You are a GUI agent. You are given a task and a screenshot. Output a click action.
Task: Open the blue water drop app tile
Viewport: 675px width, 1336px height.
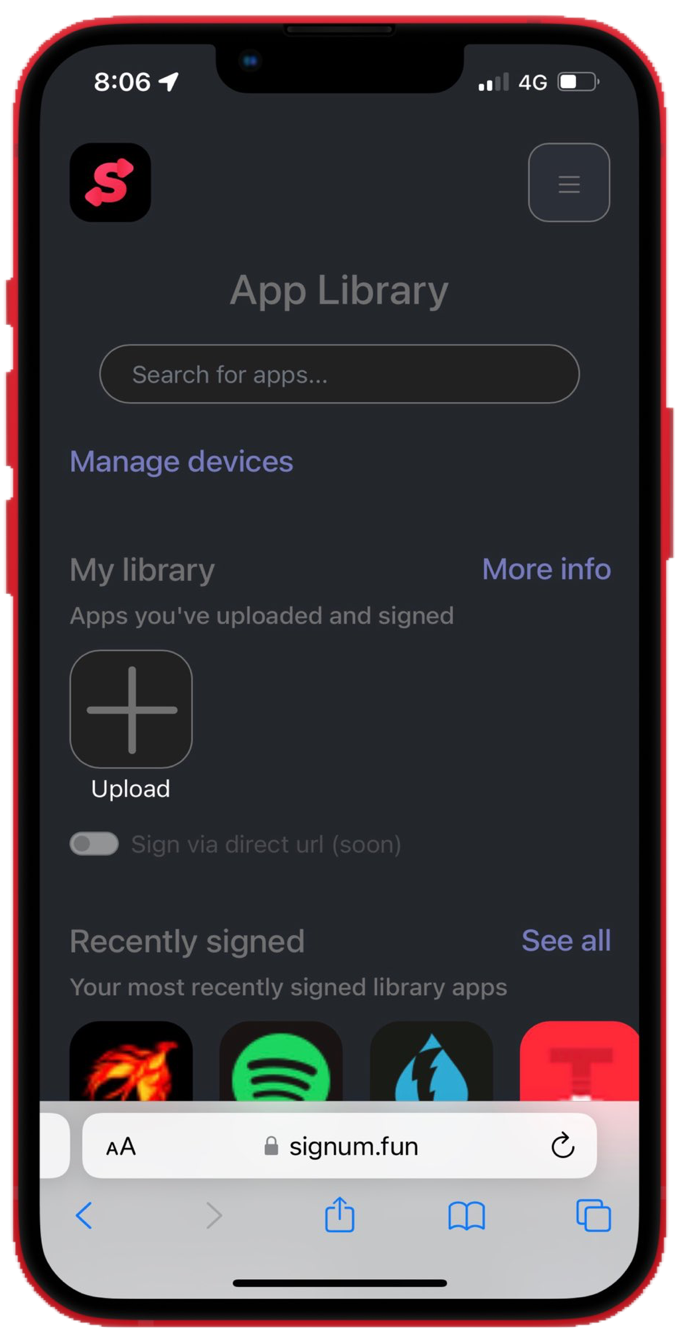pos(431,1062)
